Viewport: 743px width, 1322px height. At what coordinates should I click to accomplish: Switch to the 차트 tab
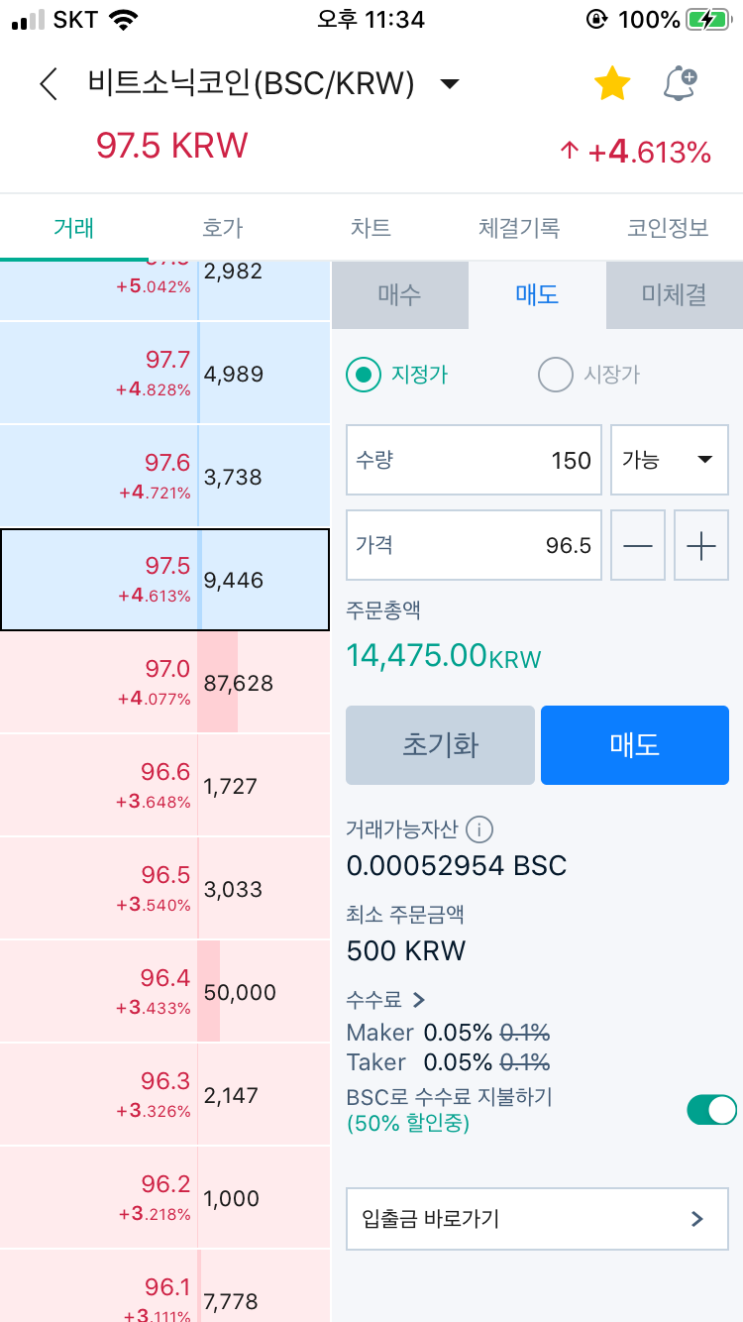pos(371,227)
